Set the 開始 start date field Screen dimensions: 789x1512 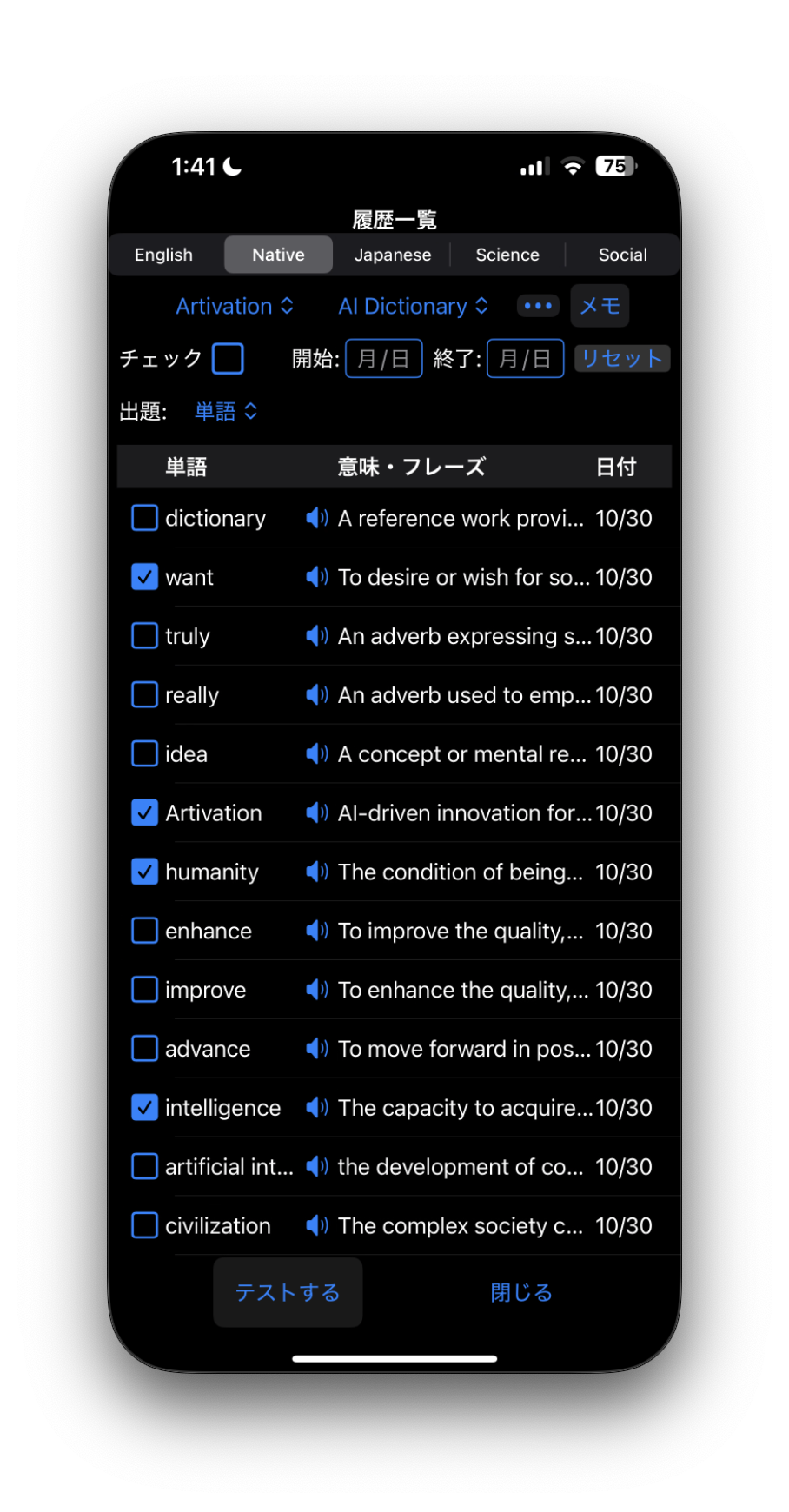384,359
